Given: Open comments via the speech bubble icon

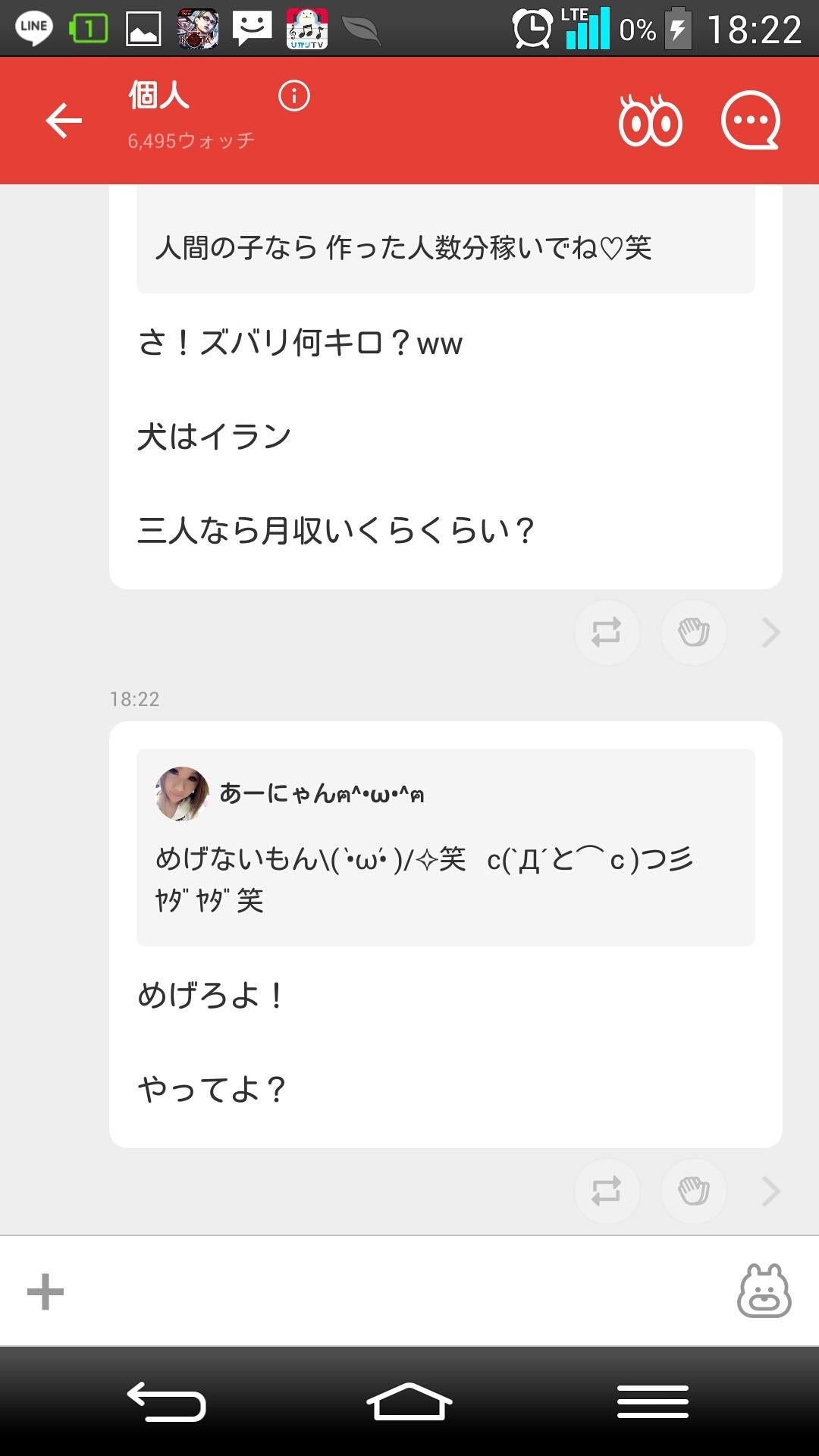Looking at the screenshot, I should coord(749,120).
